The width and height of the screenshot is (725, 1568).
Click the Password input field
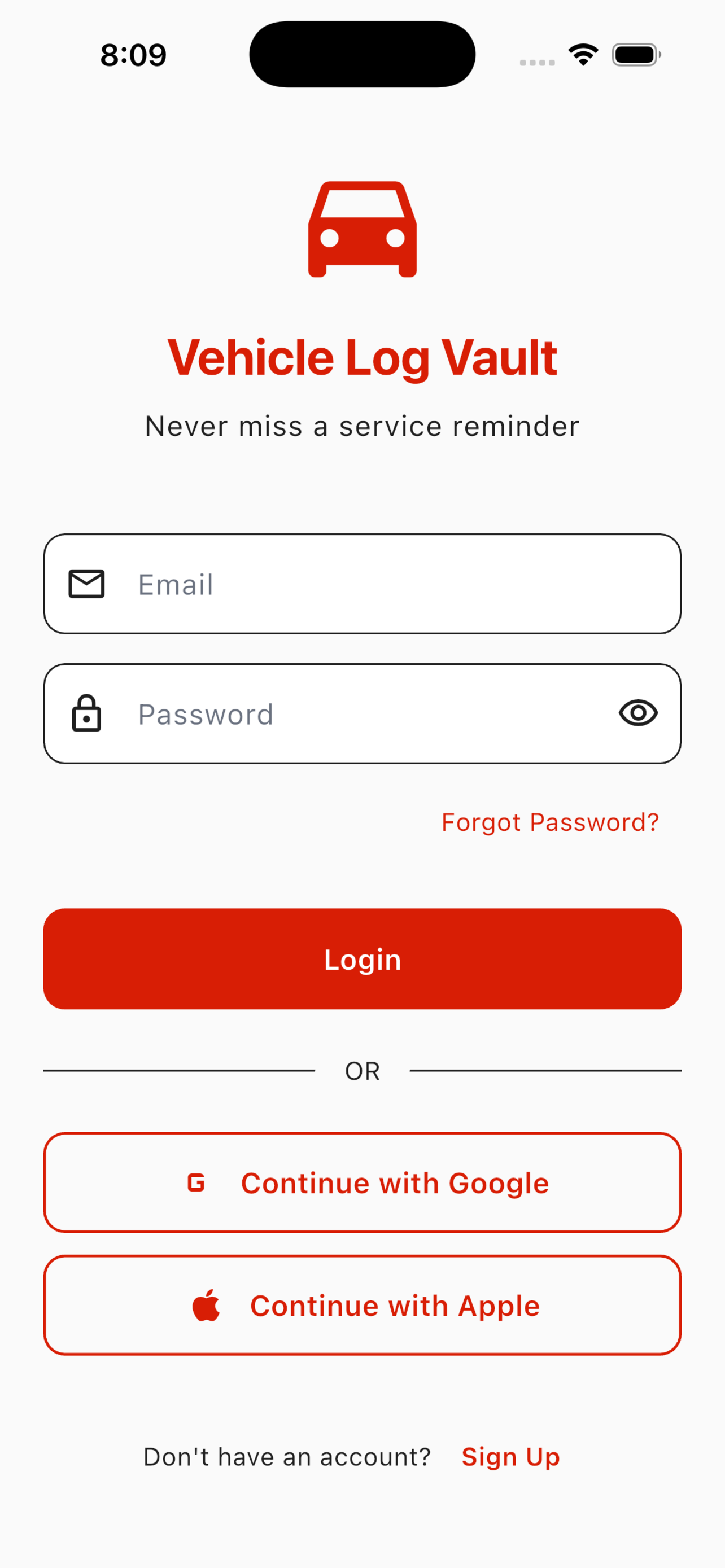pyautogui.click(x=362, y=713)
